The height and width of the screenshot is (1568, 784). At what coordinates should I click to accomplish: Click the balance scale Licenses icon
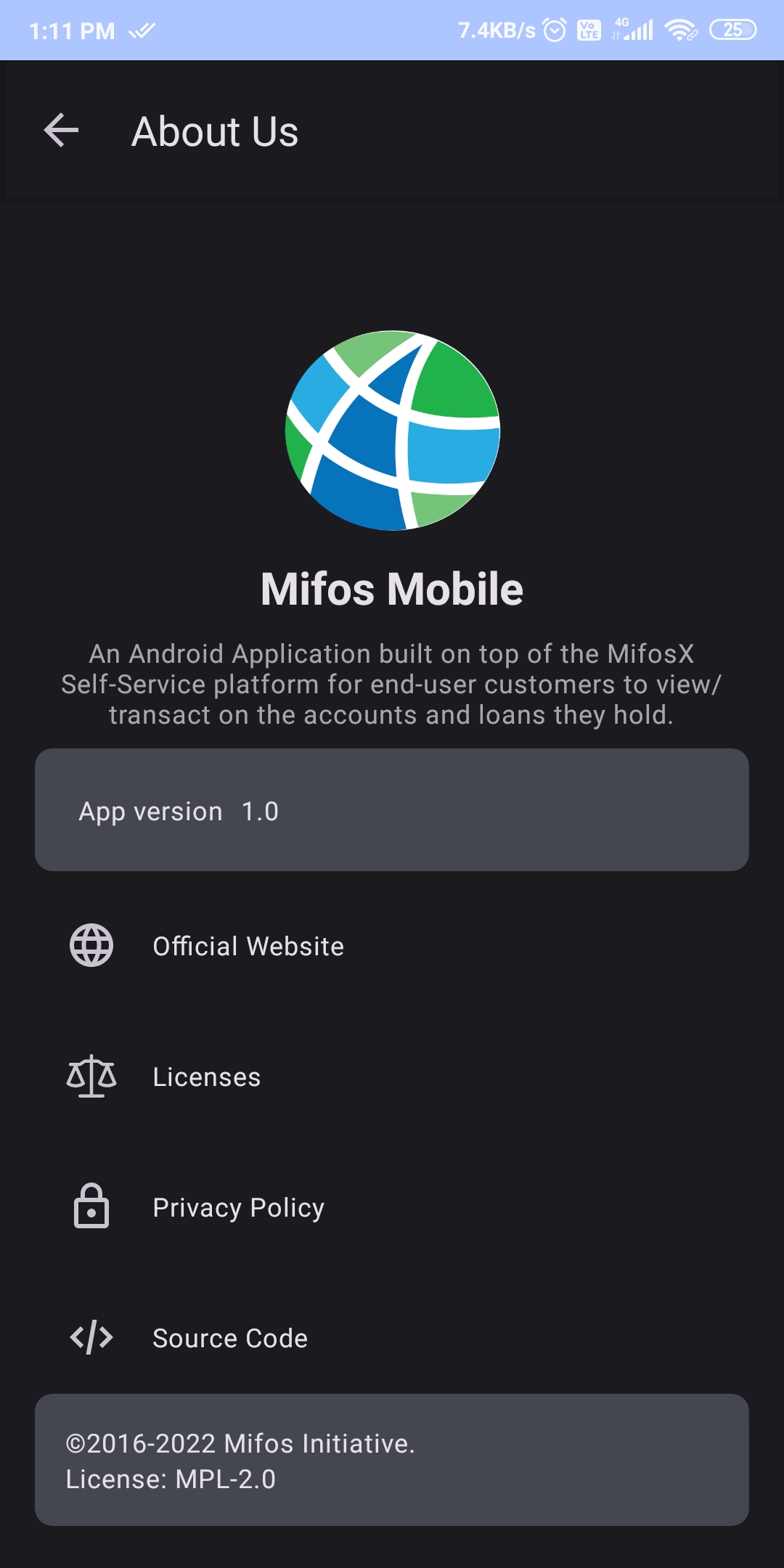[x=90, y=1077]
